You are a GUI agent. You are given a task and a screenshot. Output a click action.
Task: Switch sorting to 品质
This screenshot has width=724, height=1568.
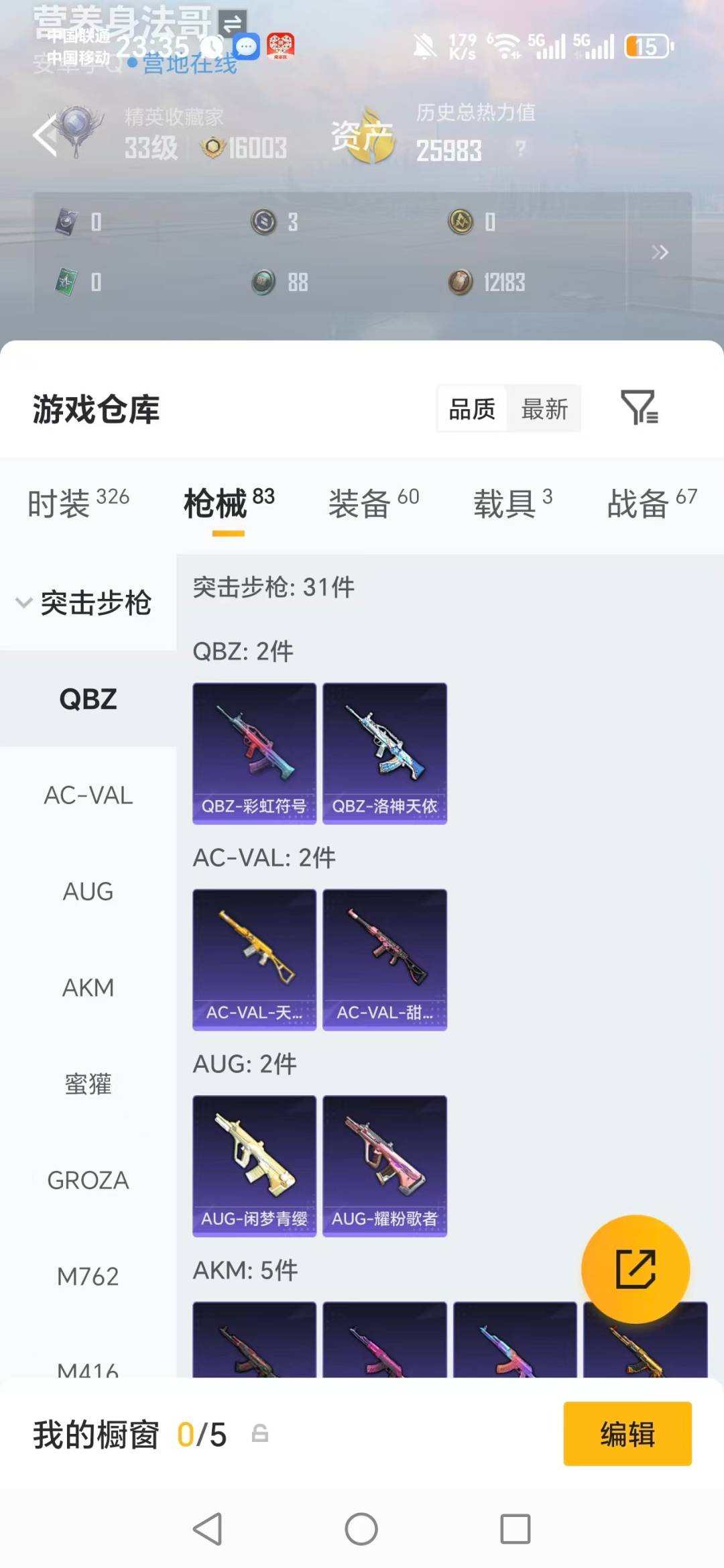point(473,409)
